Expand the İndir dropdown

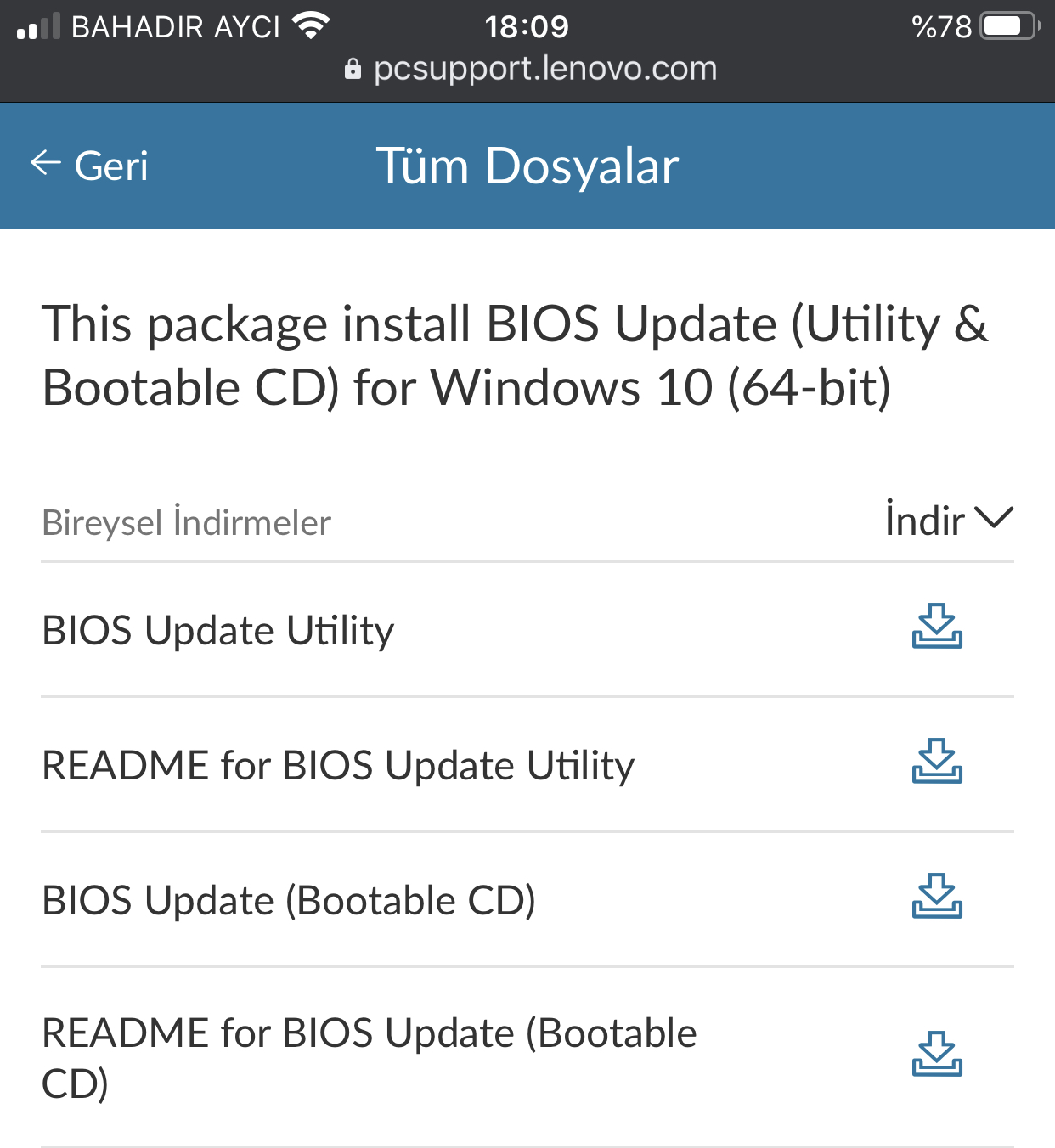(x=950, y=520)
